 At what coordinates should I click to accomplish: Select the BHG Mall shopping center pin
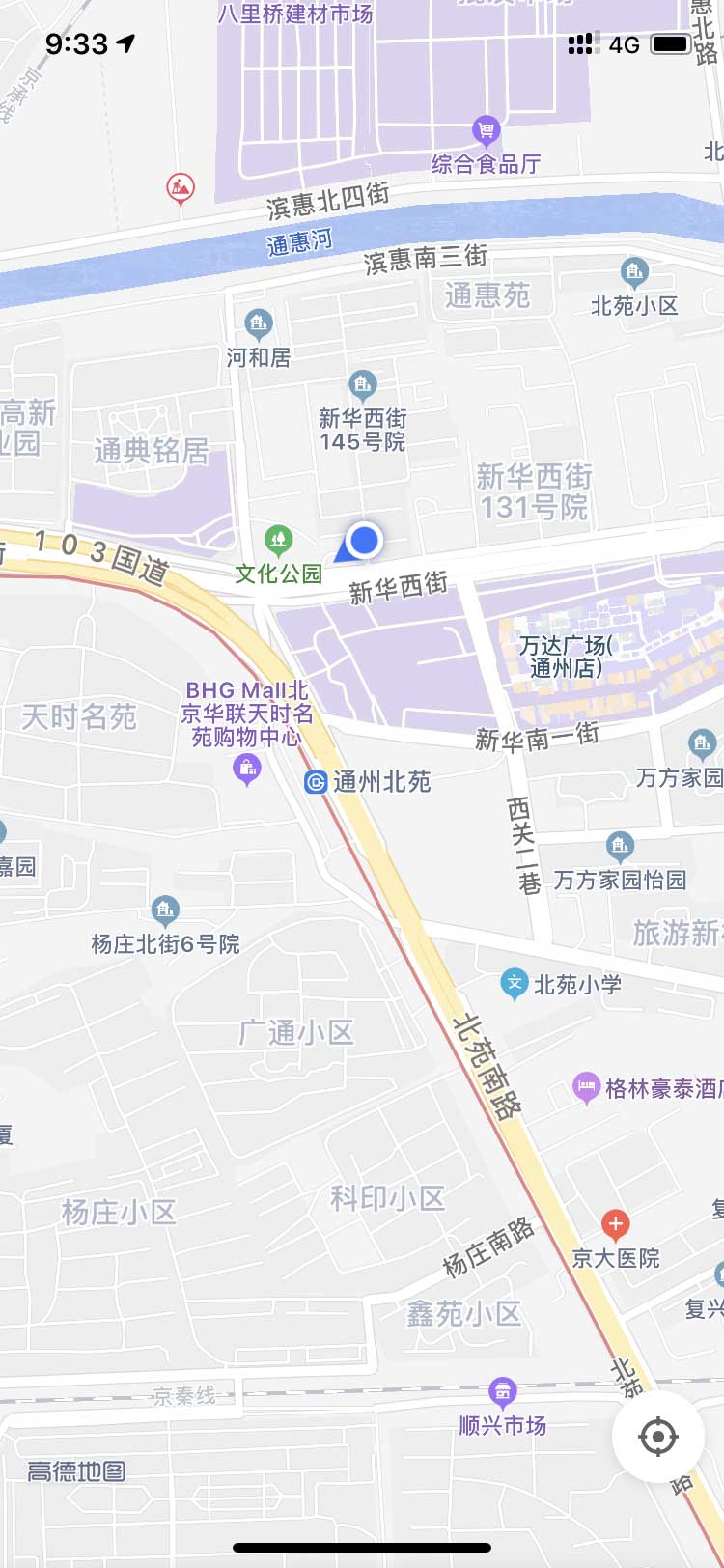point(248,769)
